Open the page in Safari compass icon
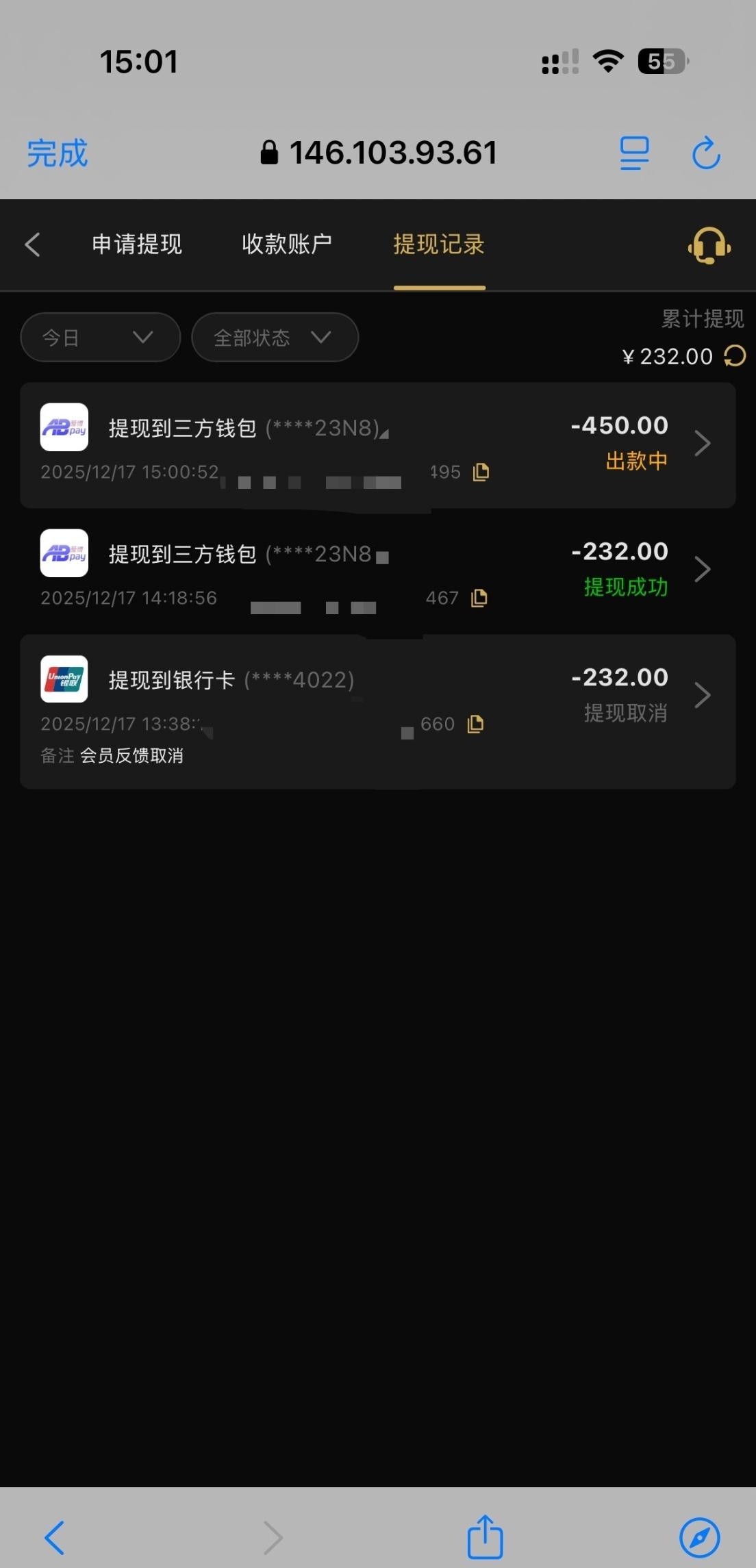Image resolution: width=756 pixels, height=1568 pixels. click(699, 1537)
